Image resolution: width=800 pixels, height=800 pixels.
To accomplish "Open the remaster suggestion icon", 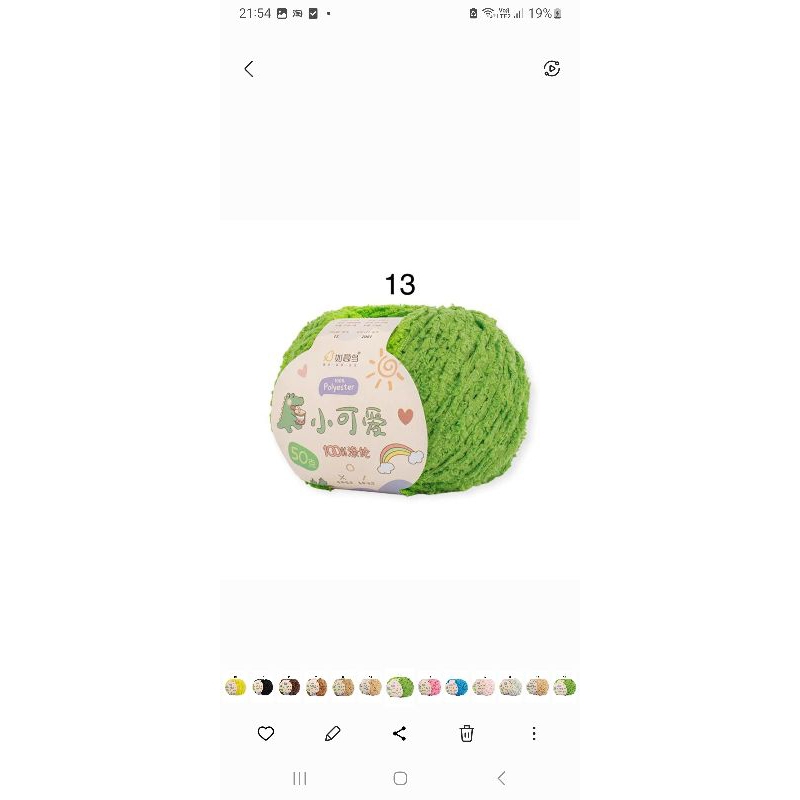I will (x=552, y=69).
